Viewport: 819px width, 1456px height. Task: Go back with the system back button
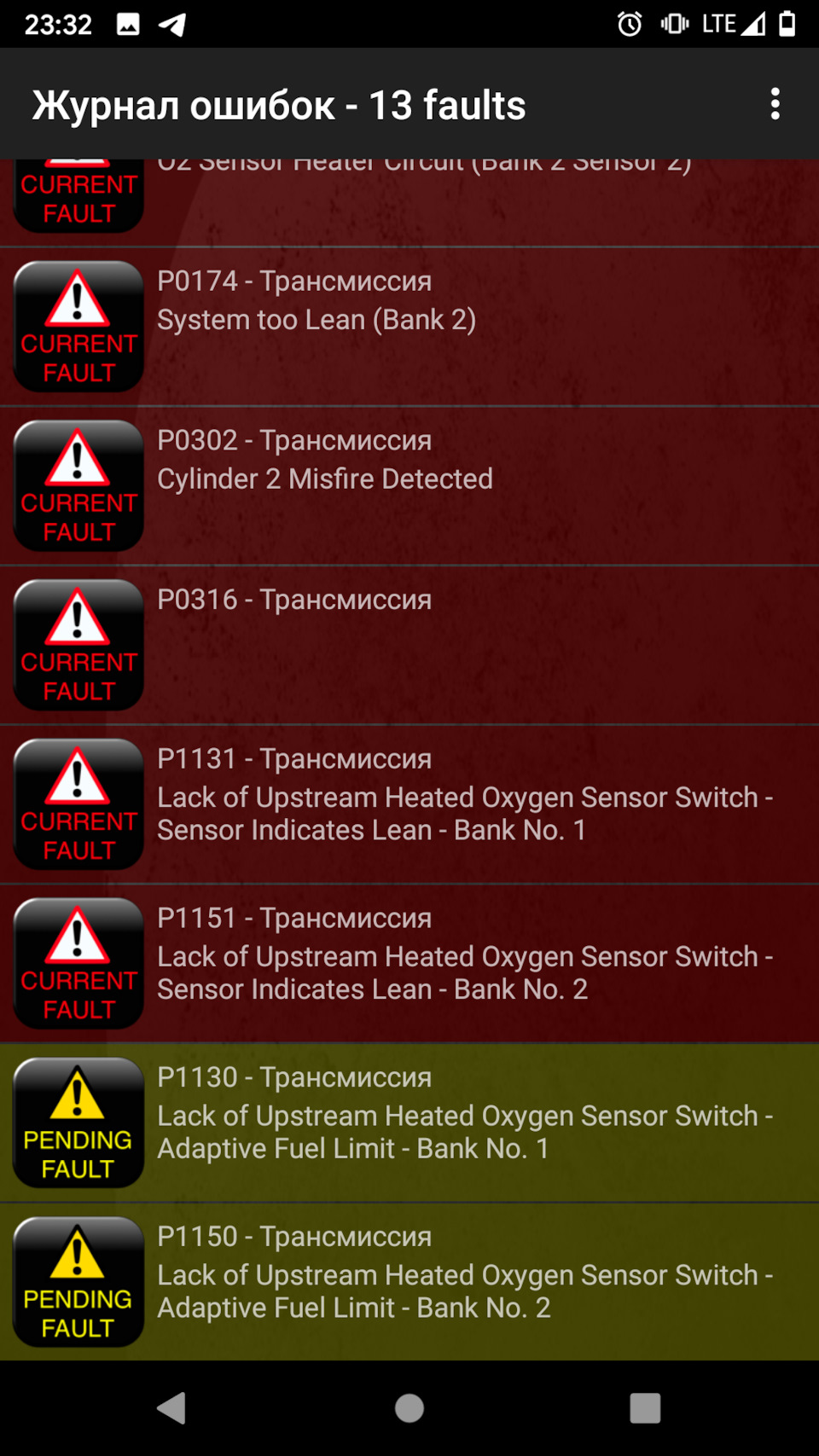click(171, 1408)
